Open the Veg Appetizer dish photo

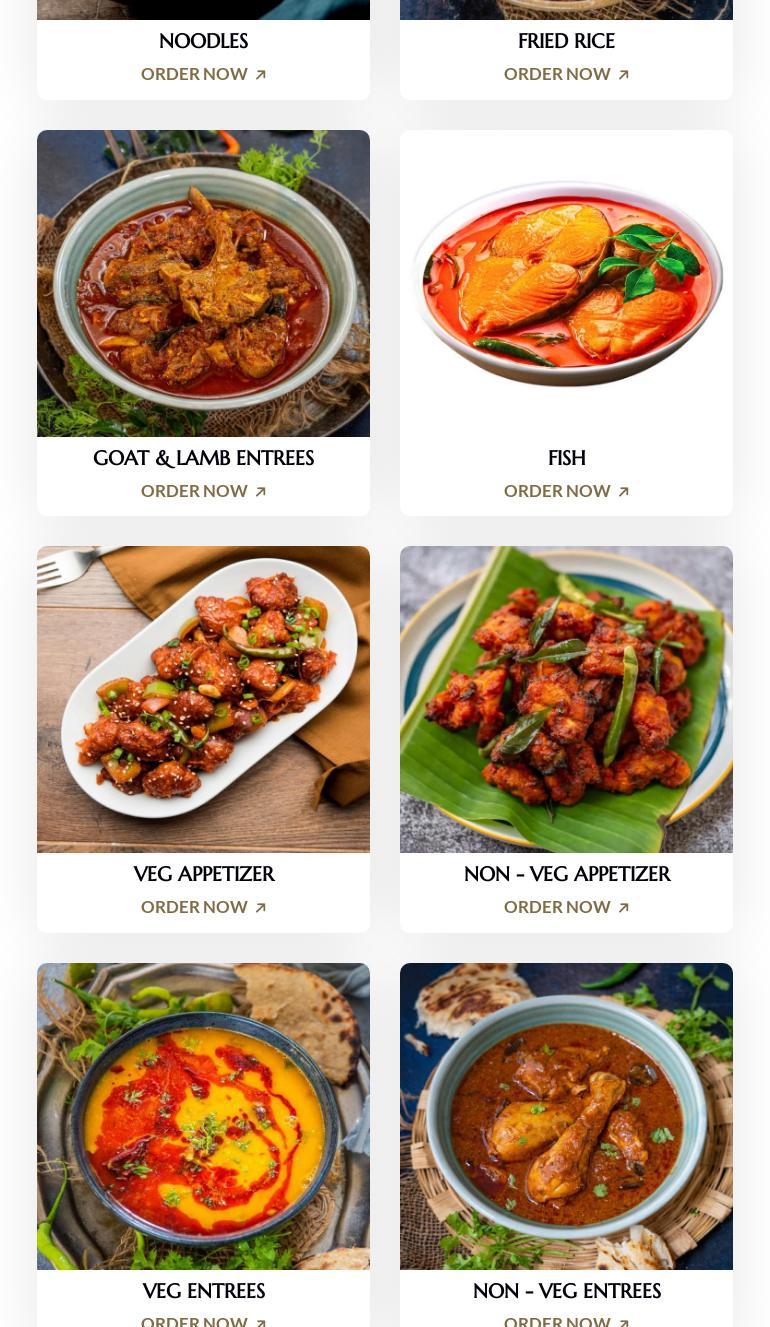(x=203, y=699)
